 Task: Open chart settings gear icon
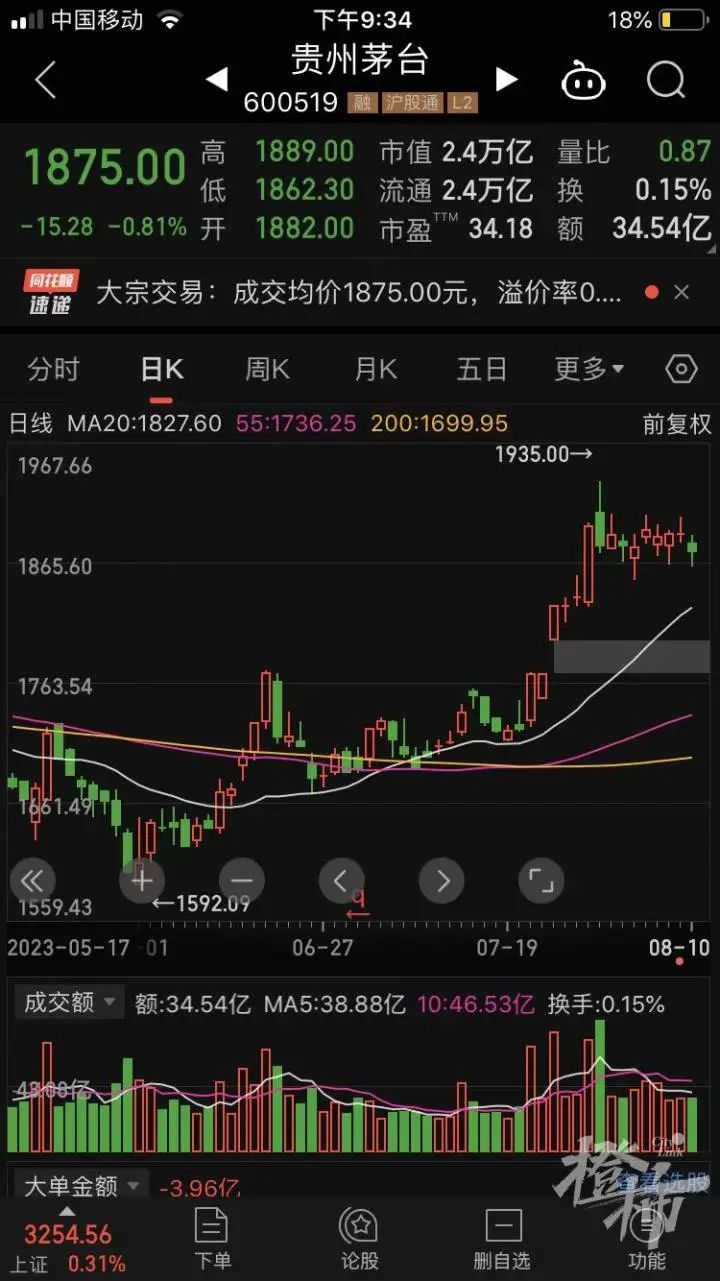click(679, 369)
